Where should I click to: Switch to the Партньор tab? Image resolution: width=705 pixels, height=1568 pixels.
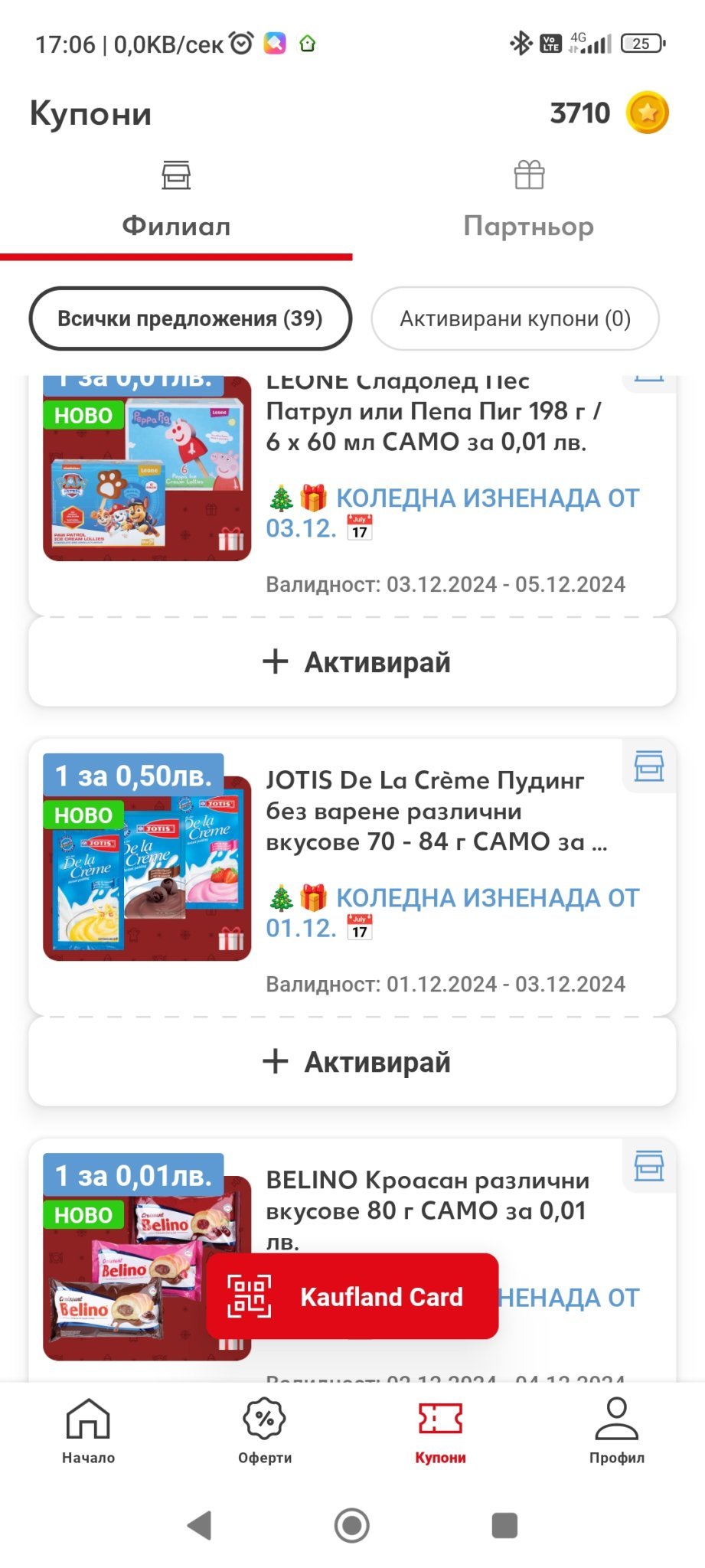pyautogui.click(x=528, y=201)
